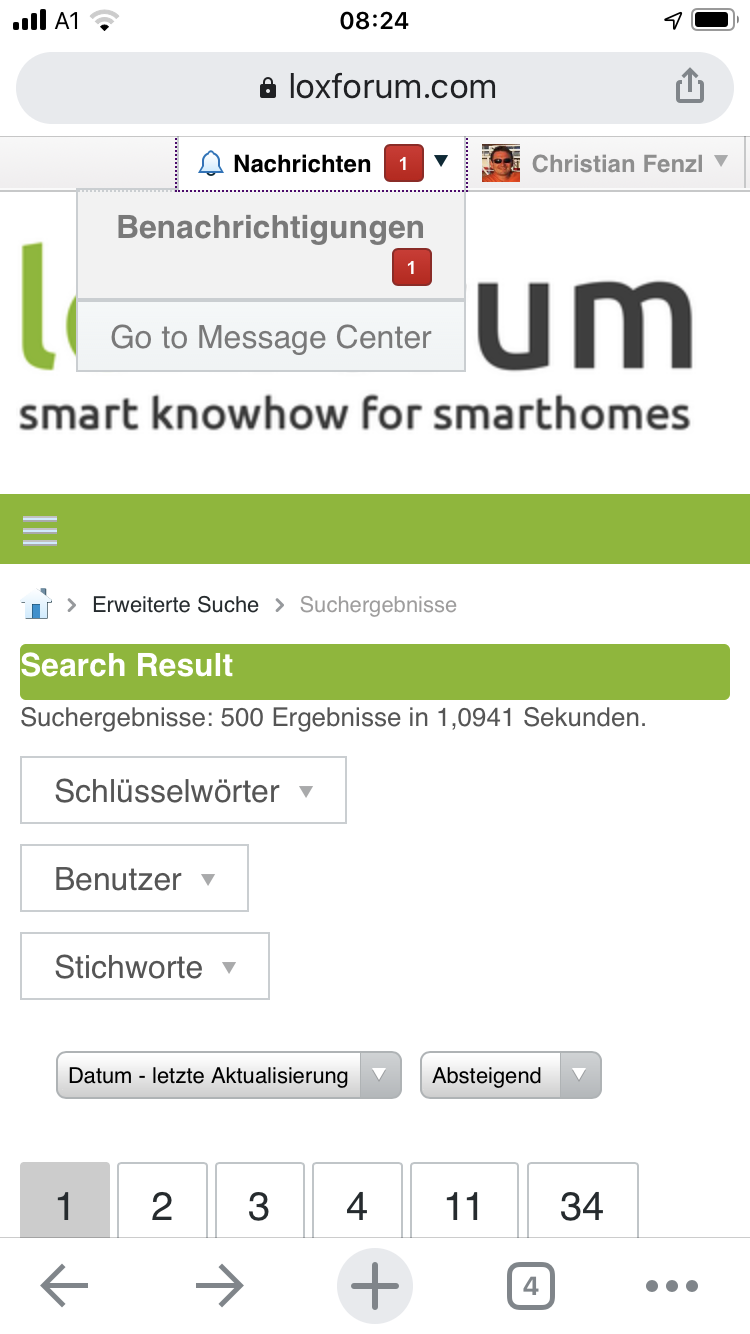The height and width of the screenshot is (1334, 750).
Task: Open the loxforum.com address field
Action: [x=377, y=87]
